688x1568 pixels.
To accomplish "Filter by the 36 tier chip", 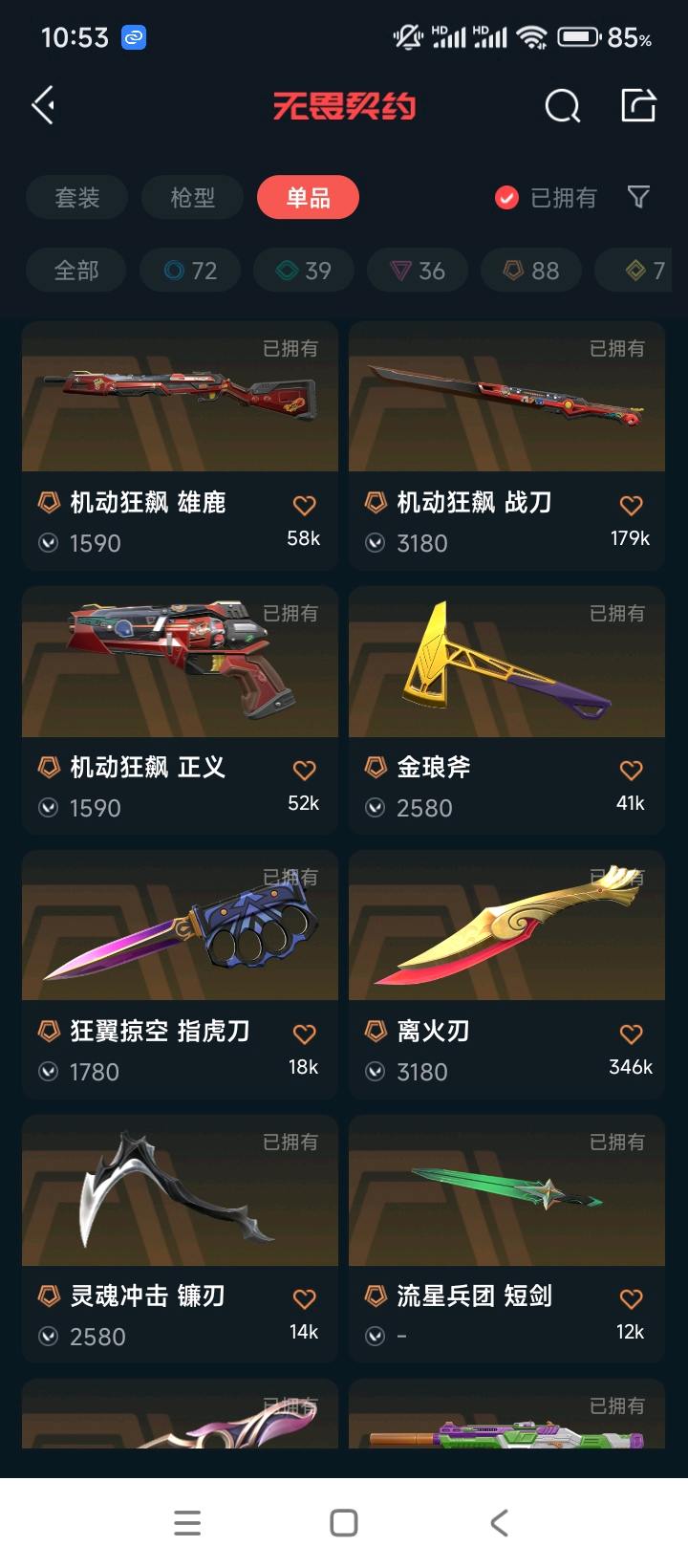I will [x=418, y=271].
